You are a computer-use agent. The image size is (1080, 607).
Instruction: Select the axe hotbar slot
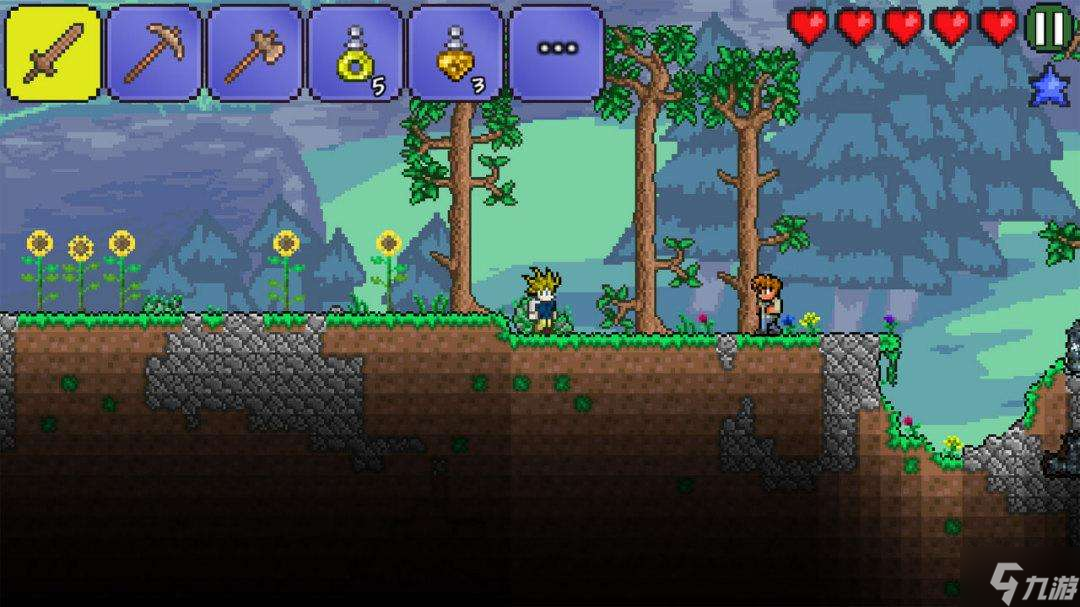pyautogui.click(x=255, y=52)
